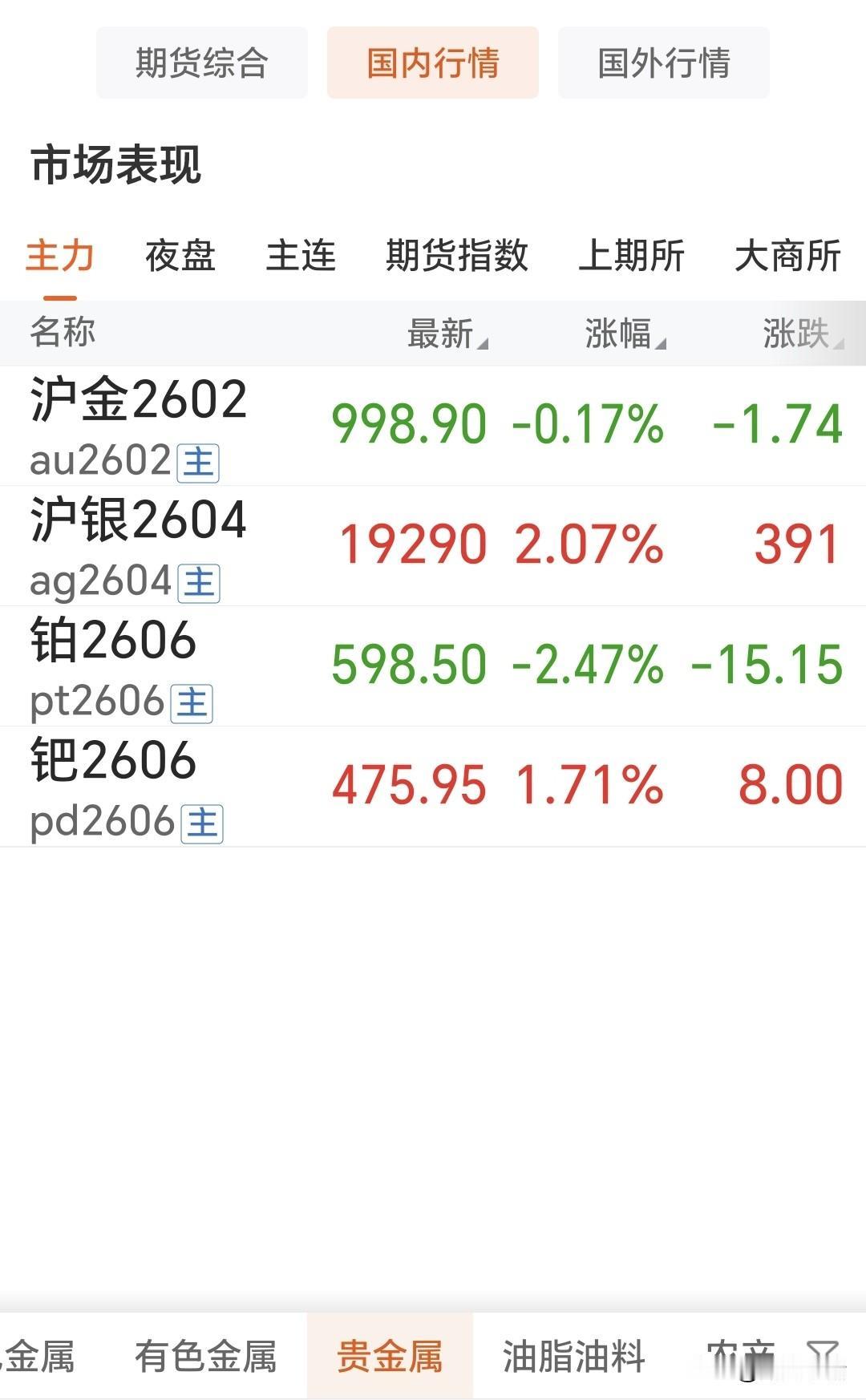Select the 夜盘 market tab
Screen dimensions: 866x1400
pos(180,257)
